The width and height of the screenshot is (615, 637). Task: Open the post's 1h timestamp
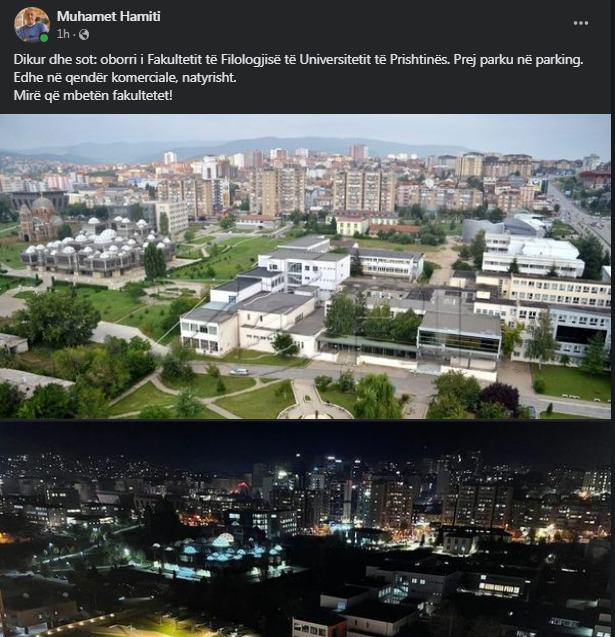click(x=63, y=34)
